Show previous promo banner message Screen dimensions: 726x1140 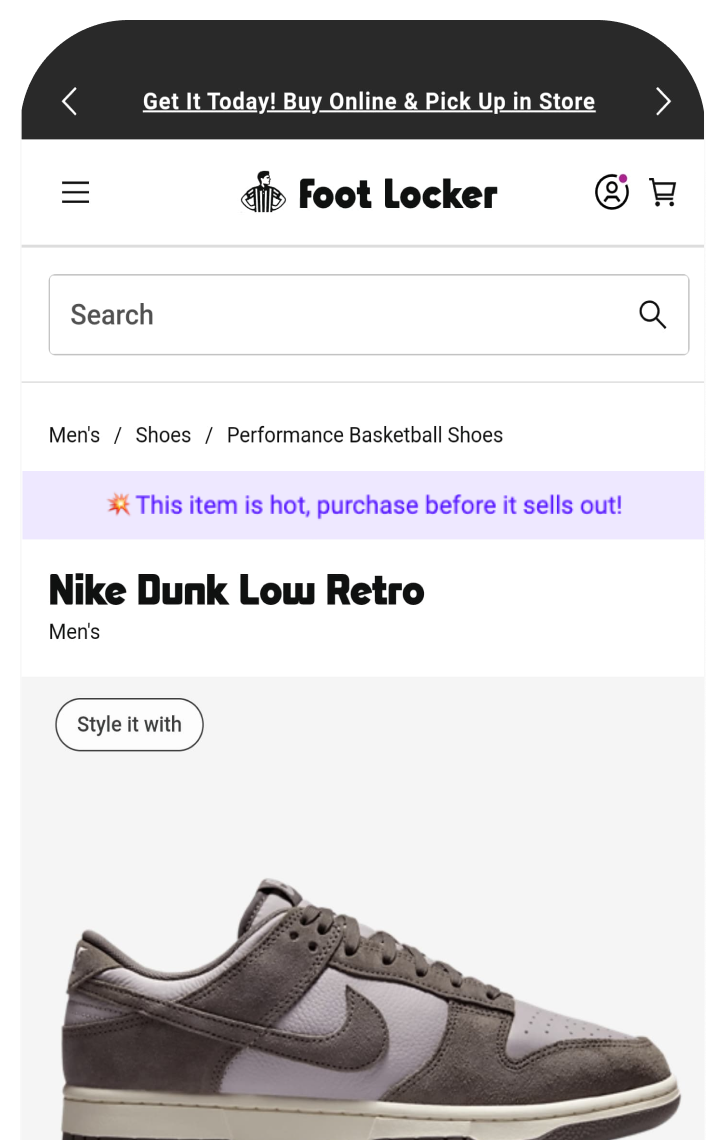[69, 101]
